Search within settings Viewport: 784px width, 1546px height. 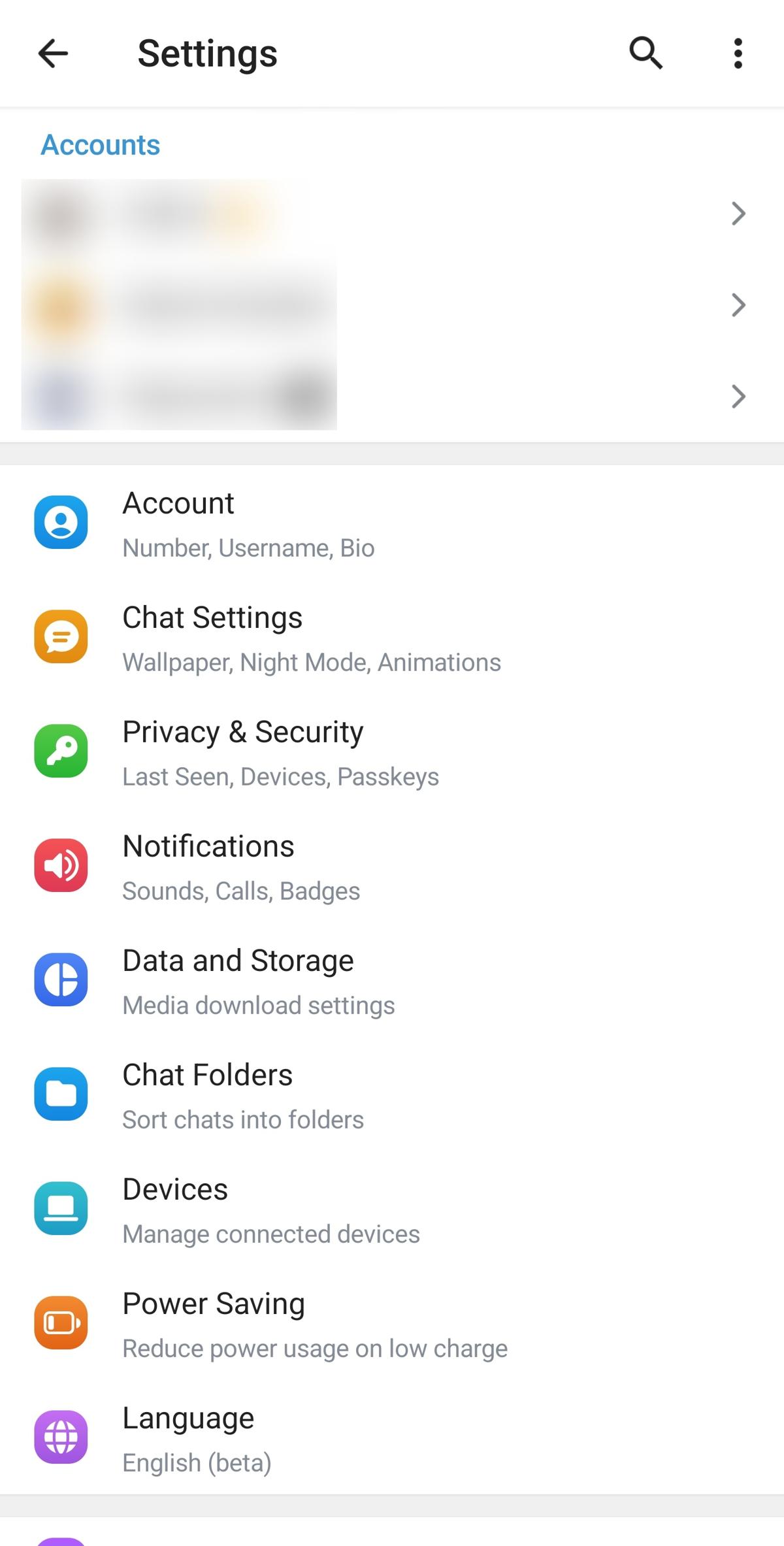[645, 54]
